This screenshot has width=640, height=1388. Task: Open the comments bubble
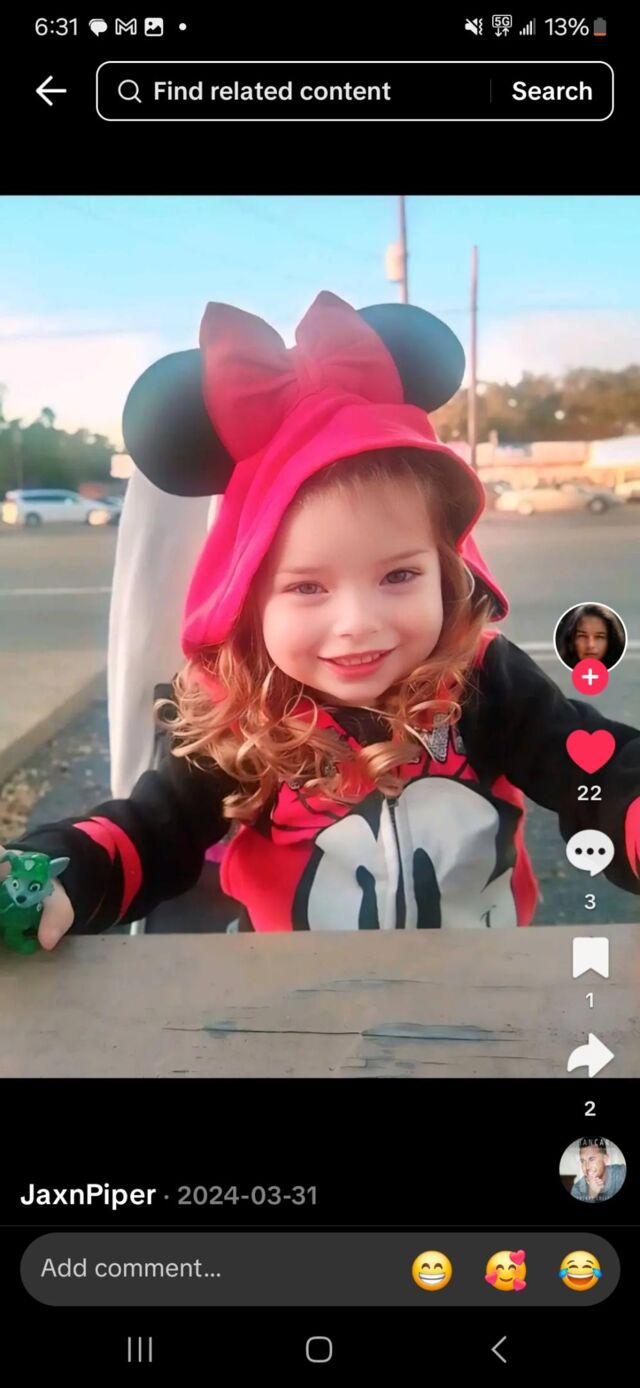coord(590,853)
